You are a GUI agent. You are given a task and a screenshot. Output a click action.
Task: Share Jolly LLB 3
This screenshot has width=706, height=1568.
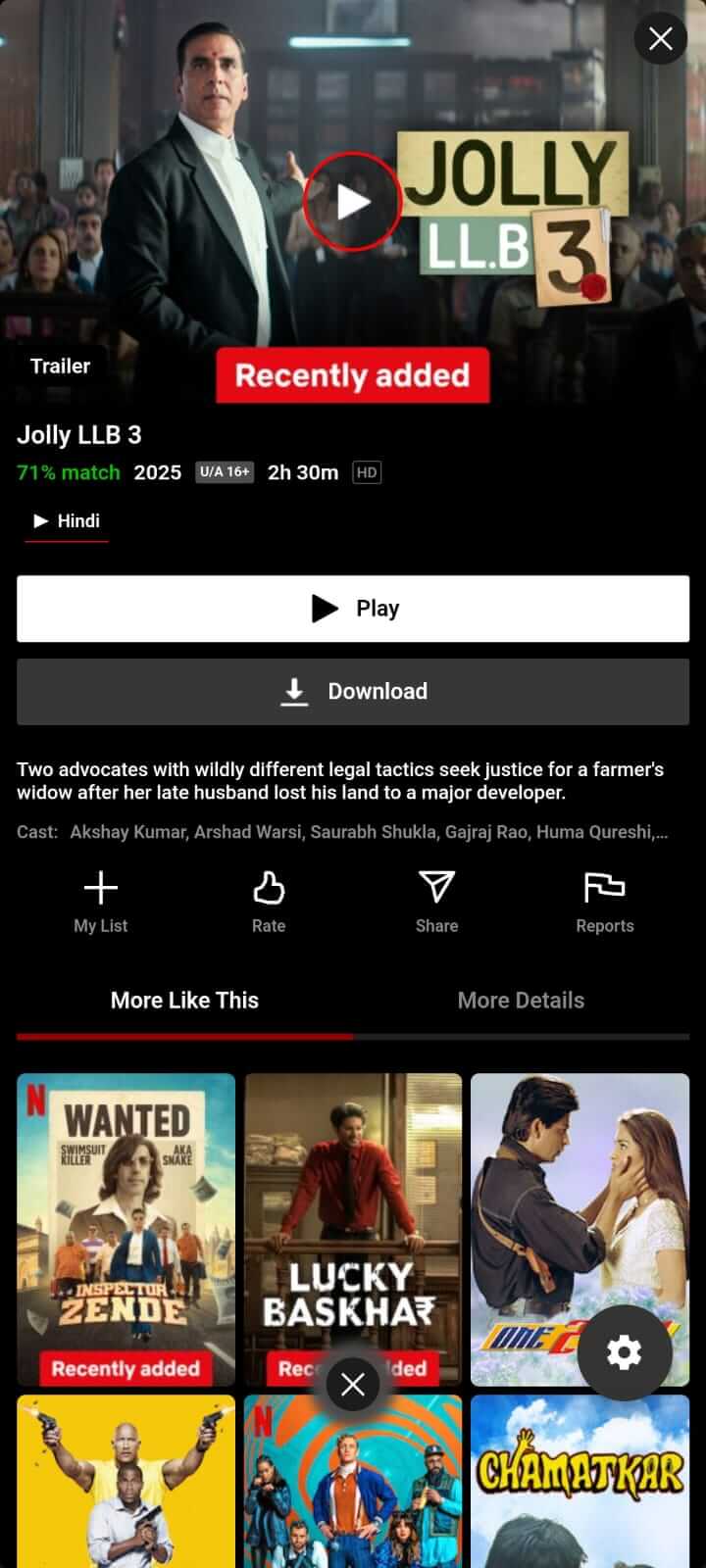pos(436,903)
